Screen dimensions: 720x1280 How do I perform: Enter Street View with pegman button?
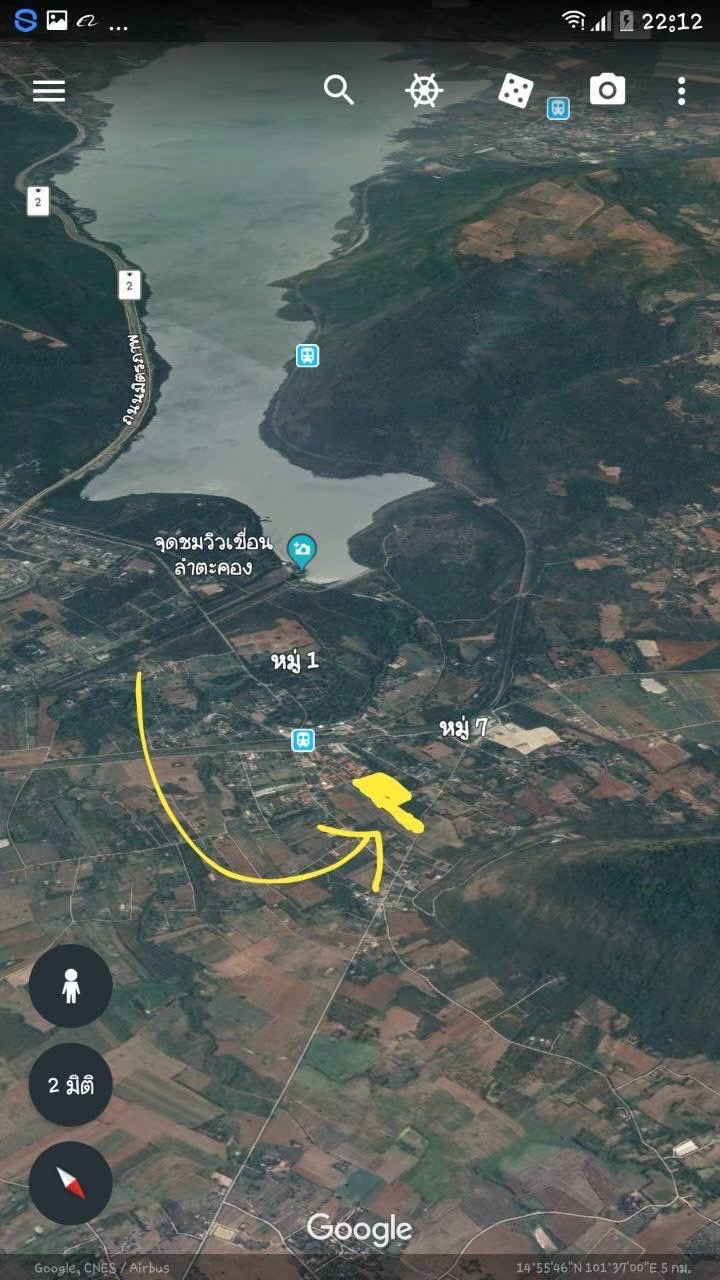[x=70, y=986]
